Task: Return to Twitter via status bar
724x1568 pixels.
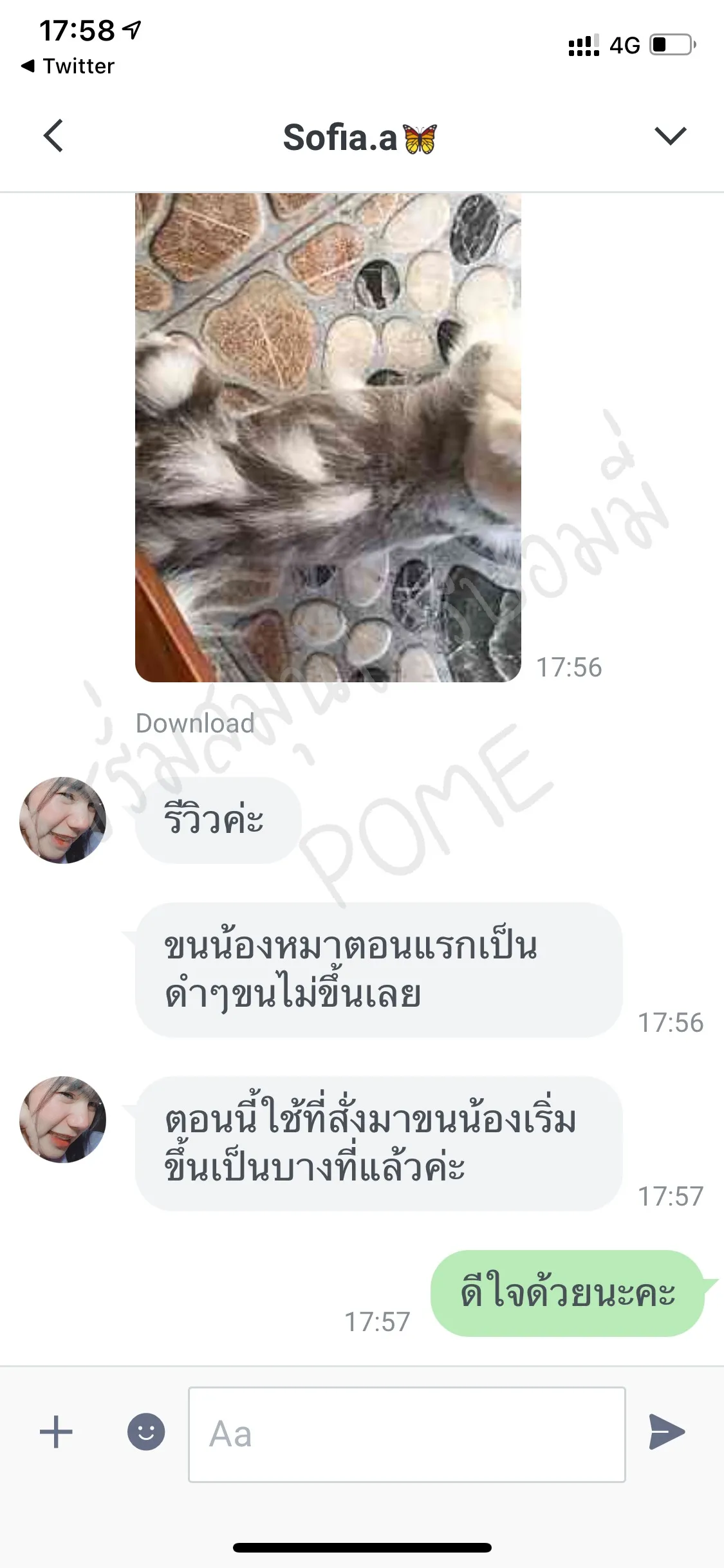Action: 68,66
